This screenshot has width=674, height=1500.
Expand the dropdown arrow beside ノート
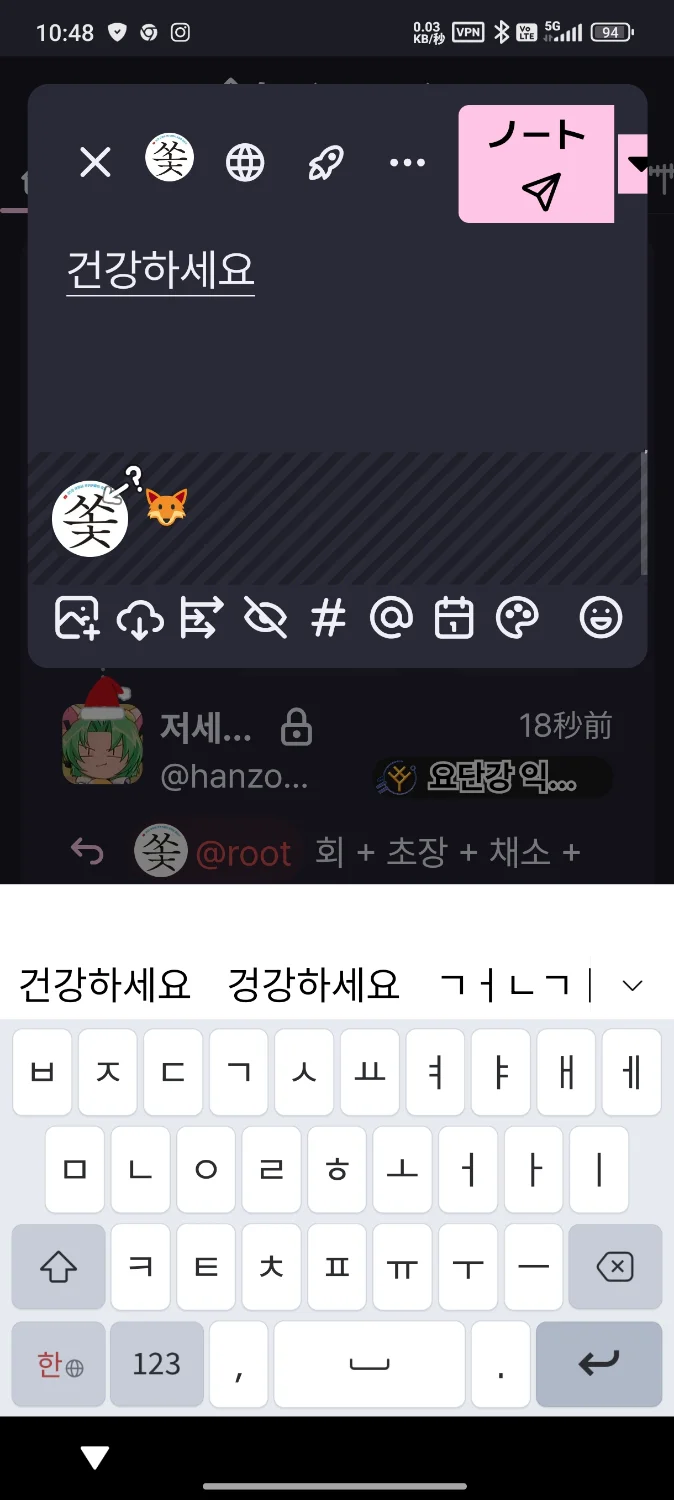click(x=635, y=164)
